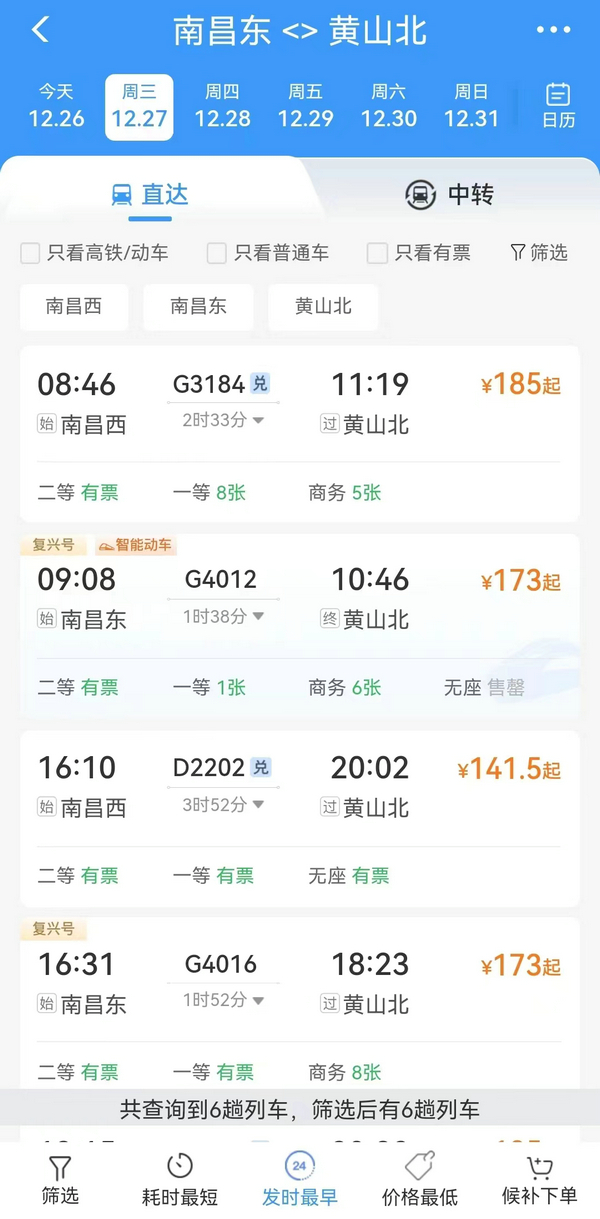600x1219 pixels.
Task: Open the three-dot overflow menu
Action: (x=553, y=30)
